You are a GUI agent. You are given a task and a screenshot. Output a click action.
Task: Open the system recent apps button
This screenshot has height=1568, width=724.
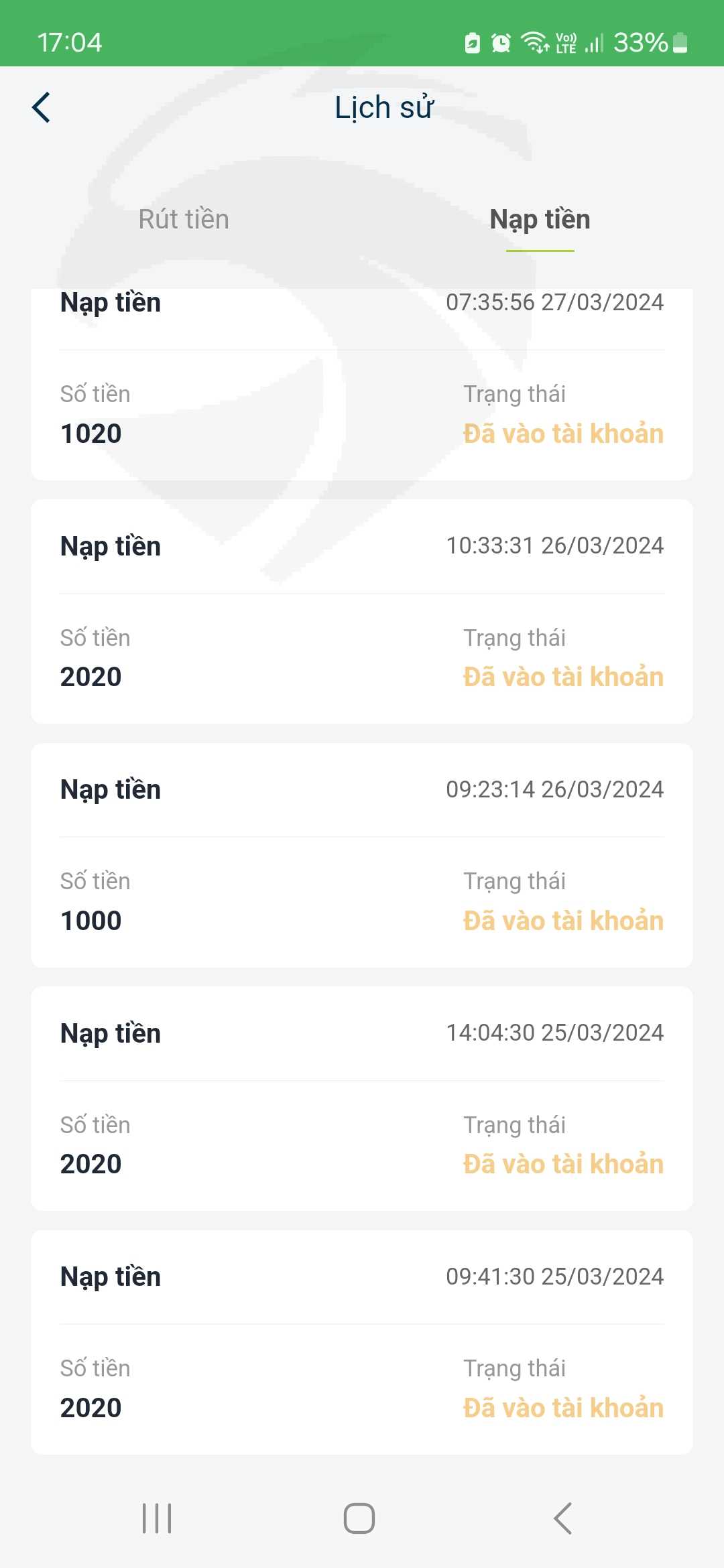pyautogui.click(x=157, y=1518)
